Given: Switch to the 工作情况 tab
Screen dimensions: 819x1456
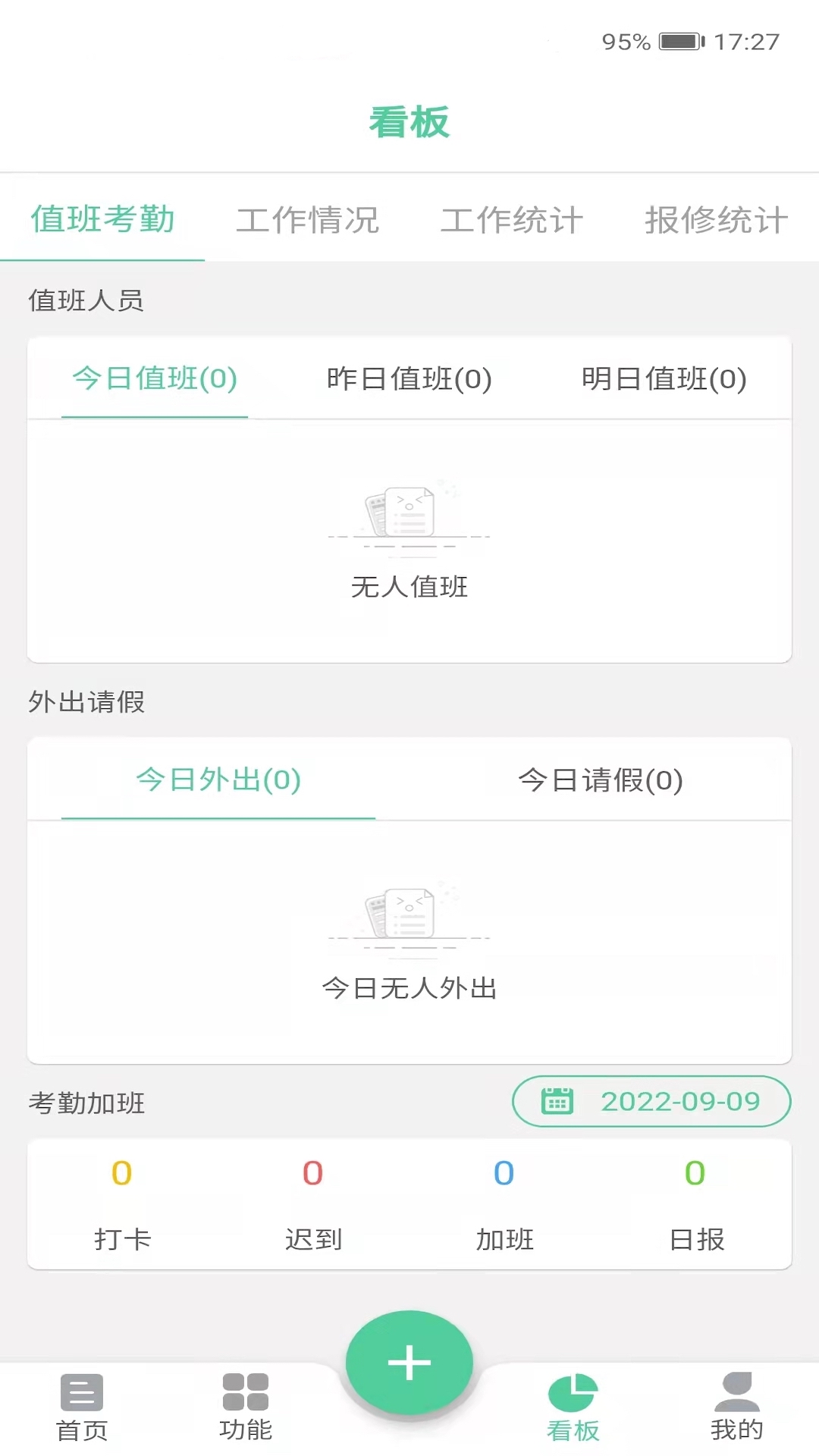Looking at the screenshot, I should click(308, 220).
